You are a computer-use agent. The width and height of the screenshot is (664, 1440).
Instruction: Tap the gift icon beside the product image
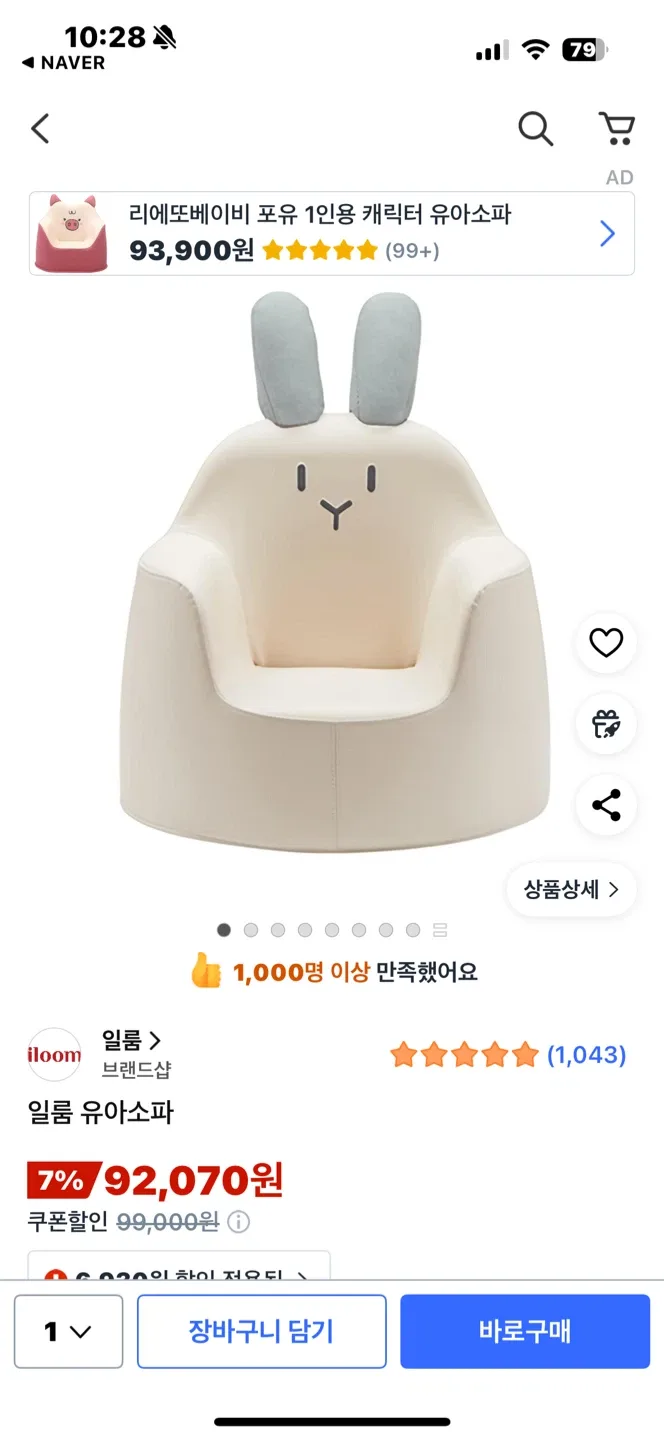pyautogui.click(x=606, y=724)
